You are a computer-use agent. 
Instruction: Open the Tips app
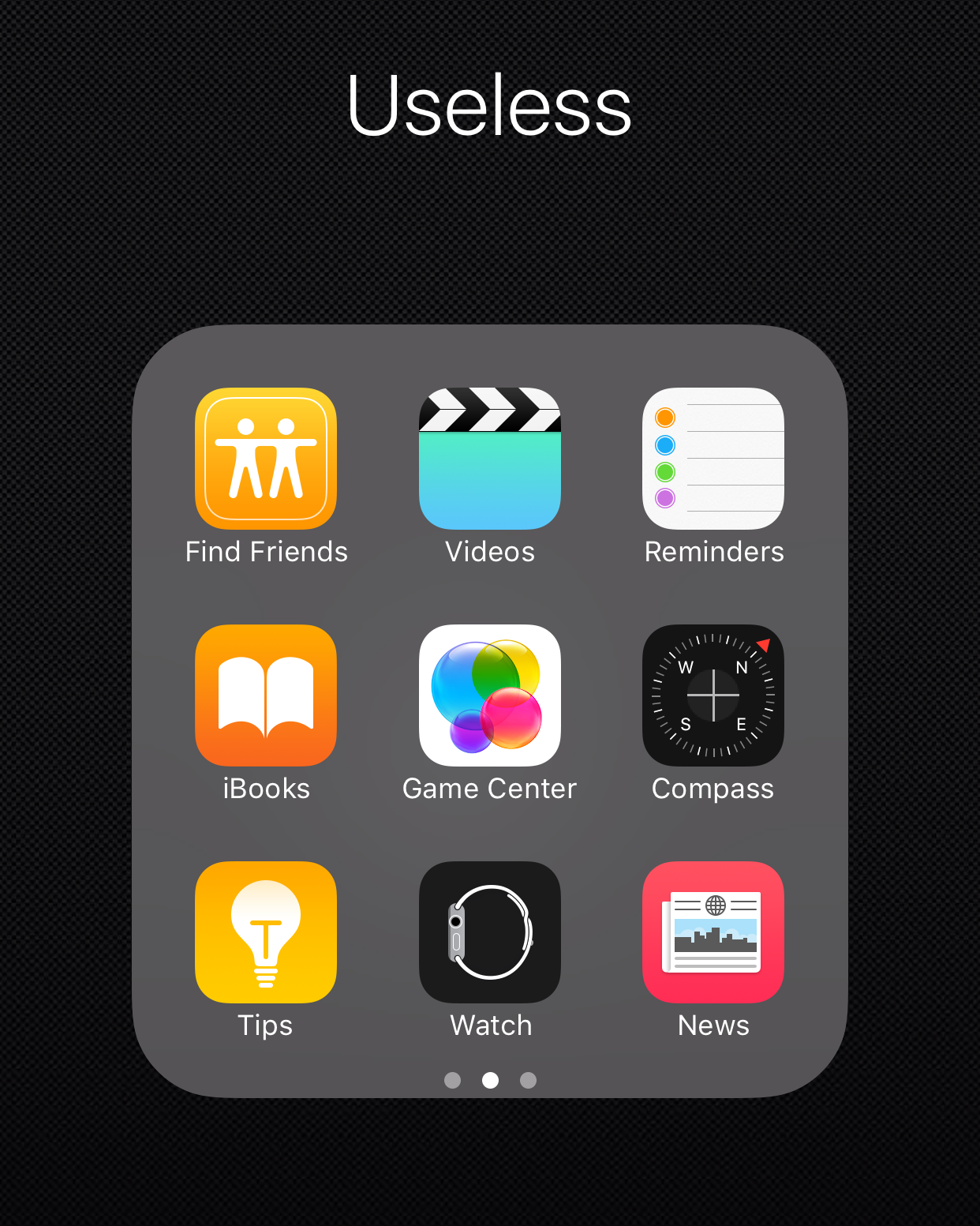point(266,932)
